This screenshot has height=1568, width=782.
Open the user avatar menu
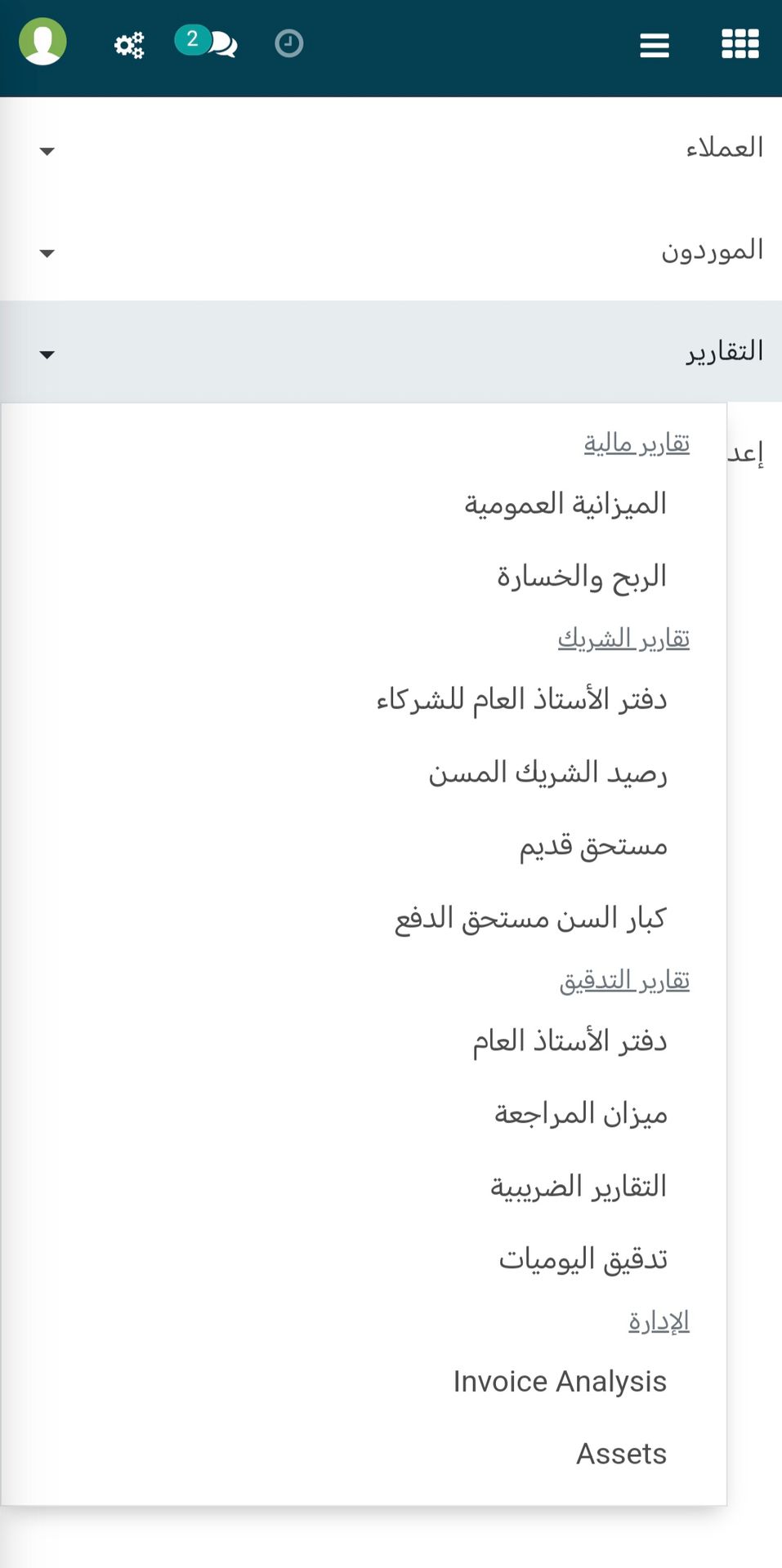(x=42, y=42)
